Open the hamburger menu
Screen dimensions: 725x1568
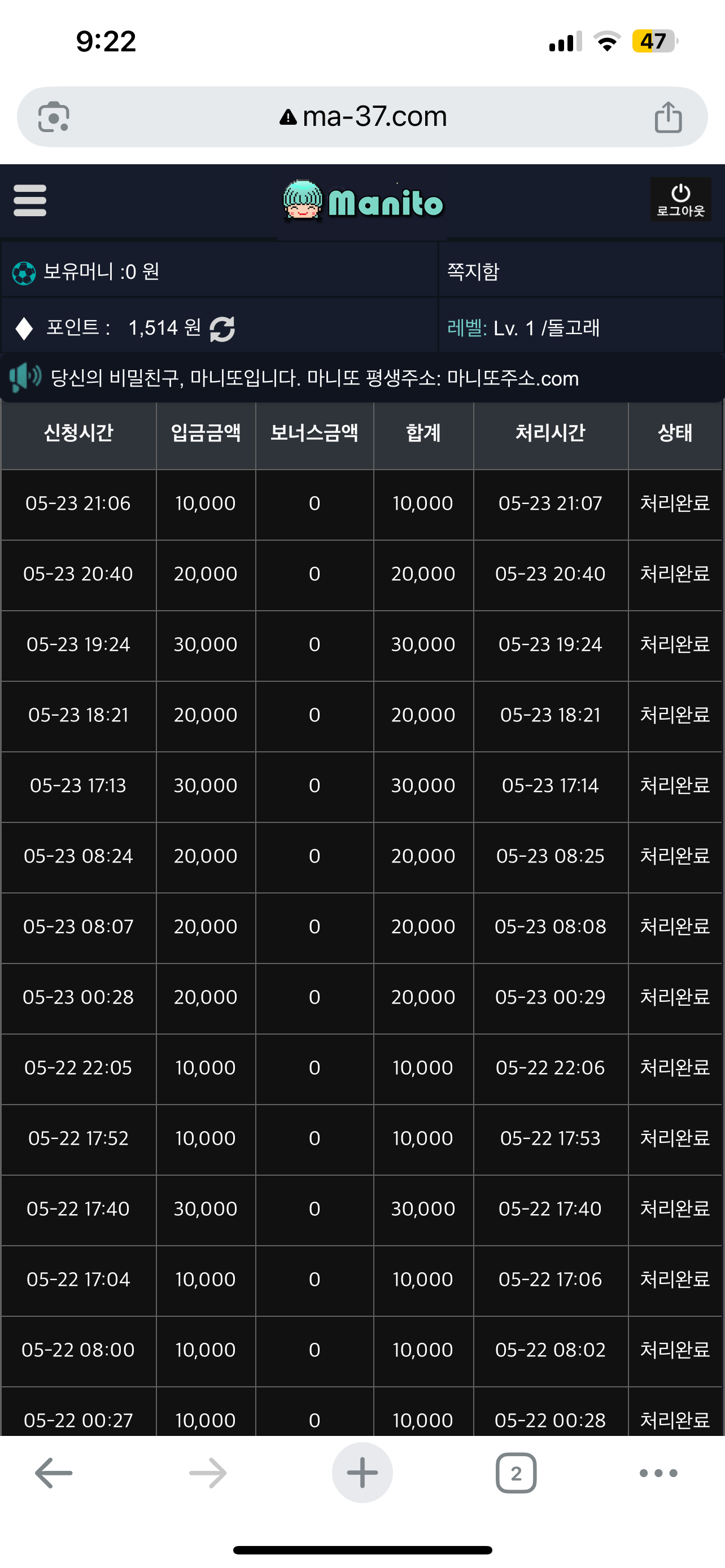[x=30, y=200]
